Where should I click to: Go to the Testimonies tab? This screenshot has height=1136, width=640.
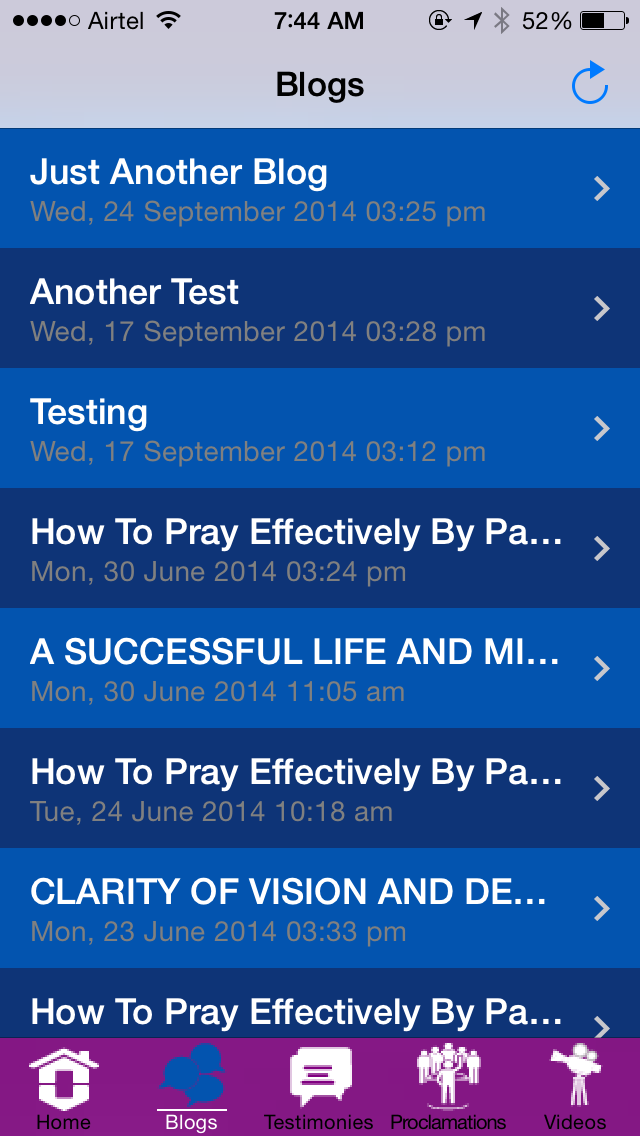320,1087
